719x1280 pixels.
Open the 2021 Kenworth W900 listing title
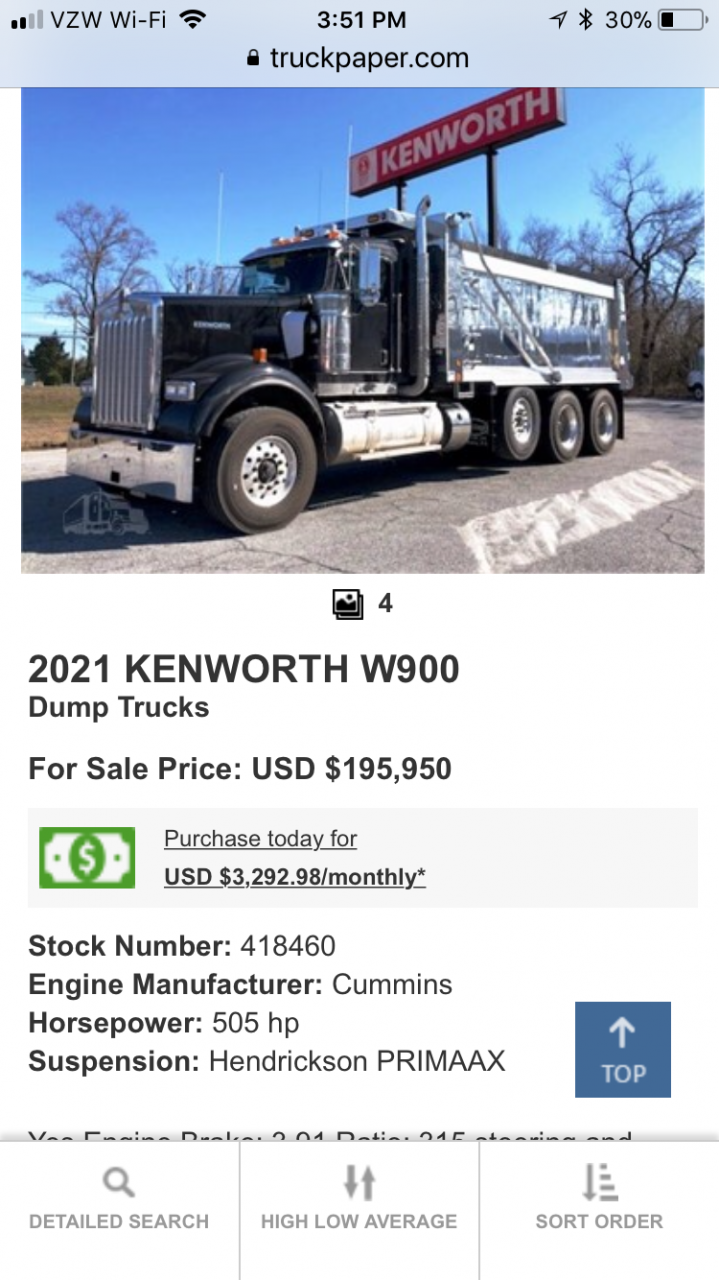click(244, 669)
